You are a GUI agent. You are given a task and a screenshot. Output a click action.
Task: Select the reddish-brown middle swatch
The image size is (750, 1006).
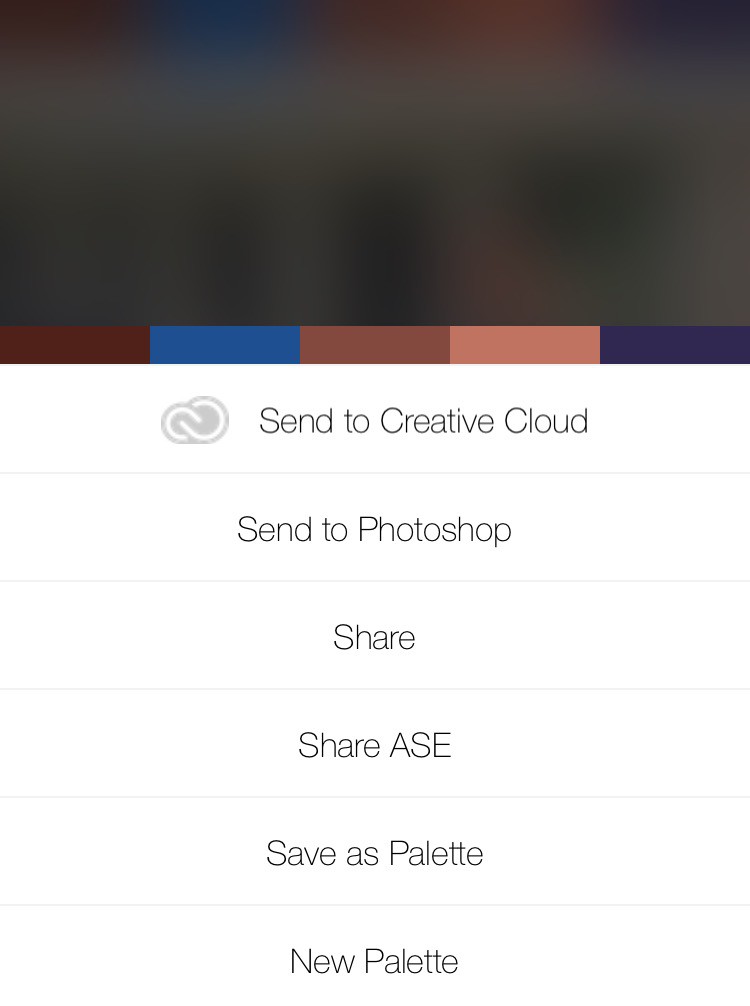375,345
